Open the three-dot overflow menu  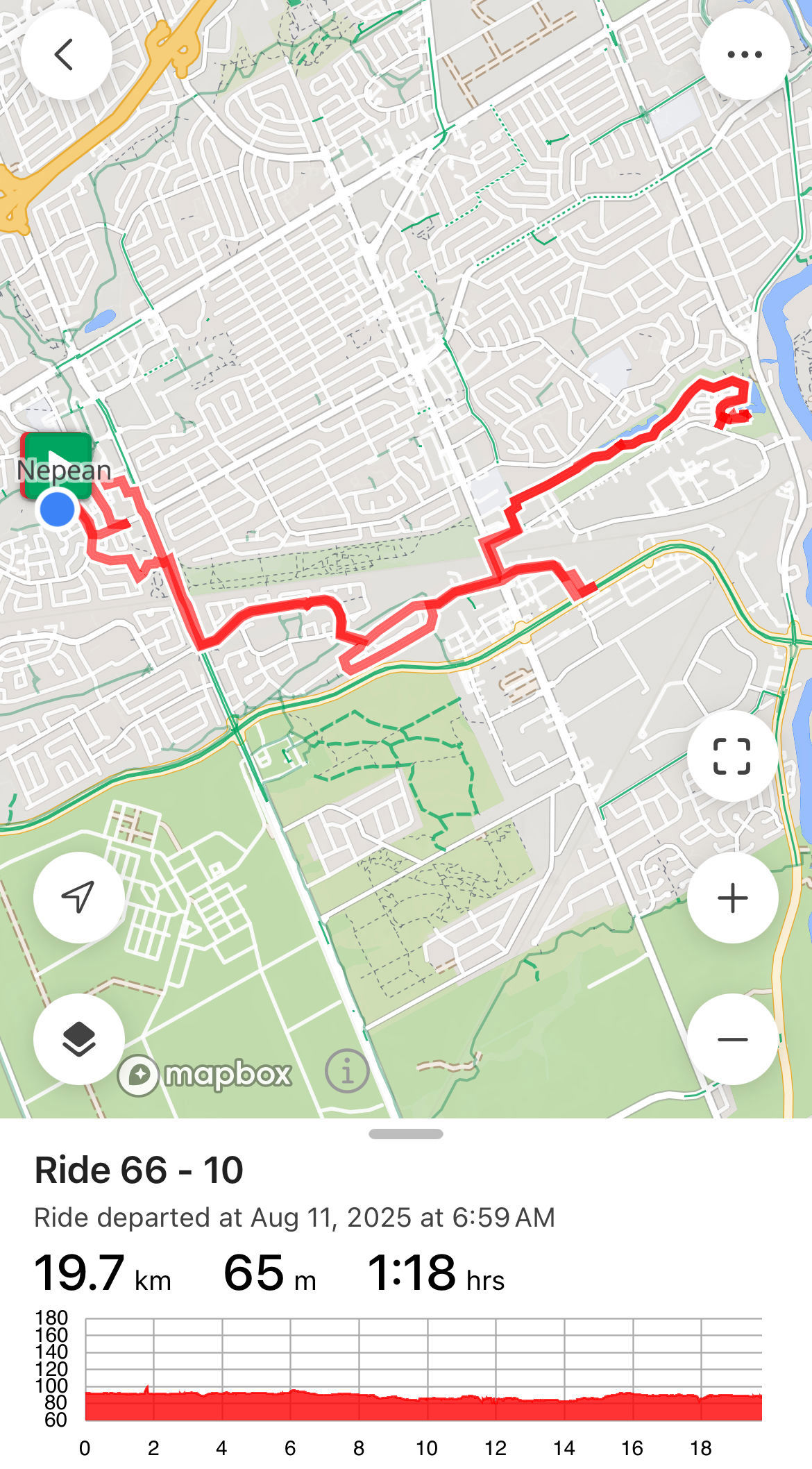click(745, 54)
